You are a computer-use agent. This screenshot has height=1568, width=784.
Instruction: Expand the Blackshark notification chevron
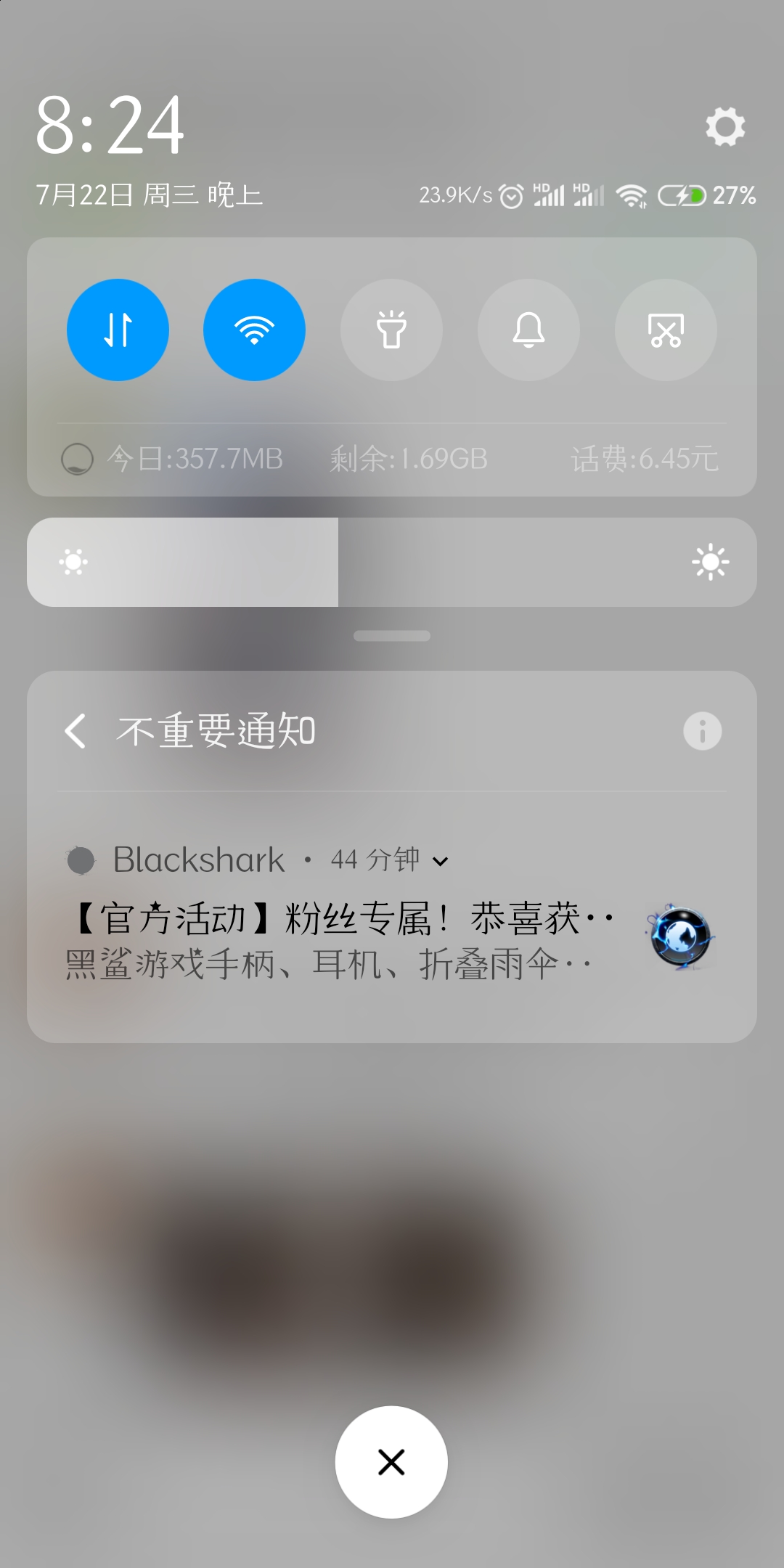click(440, 862)
